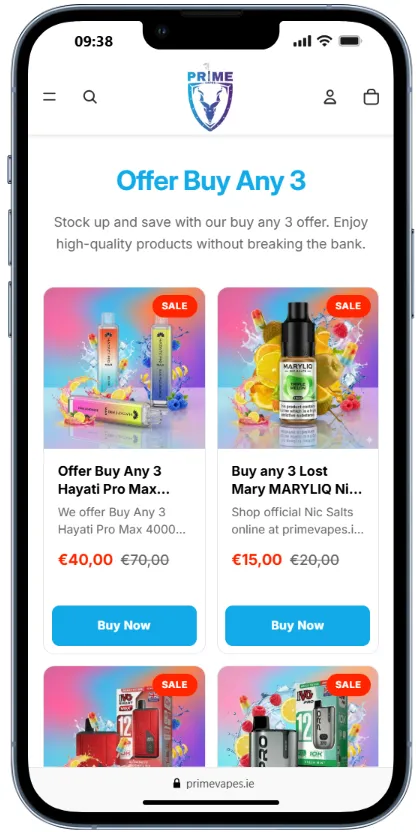Open the Hayati Pro Max product card
Viewport: 417px width, 832px height.
[x=124, y=470]
